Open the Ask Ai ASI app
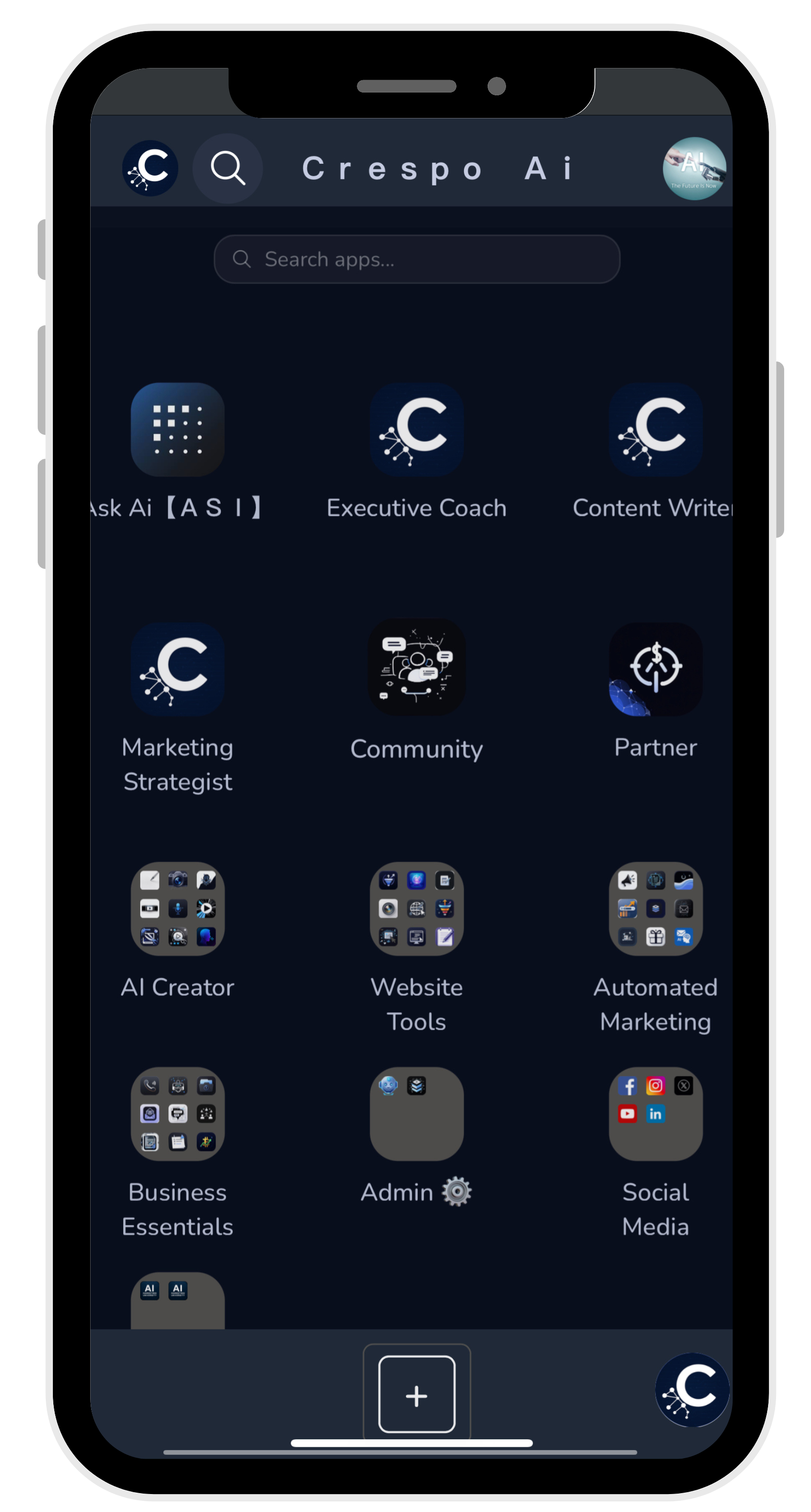This screenshot has height=1512, width=811. tap(177, 429)
